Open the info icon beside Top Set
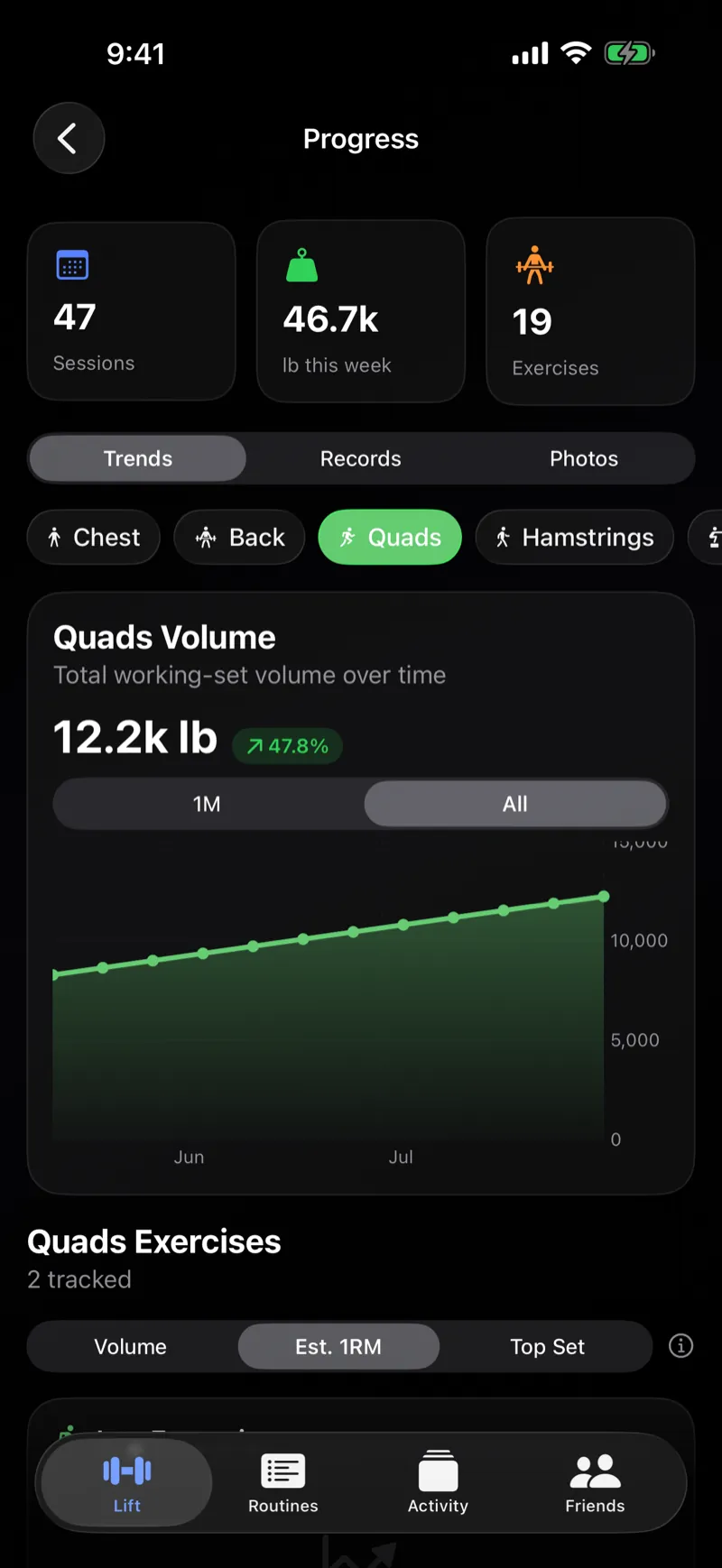Screen dimensions: 722x1568 (x=680, y=1346)
